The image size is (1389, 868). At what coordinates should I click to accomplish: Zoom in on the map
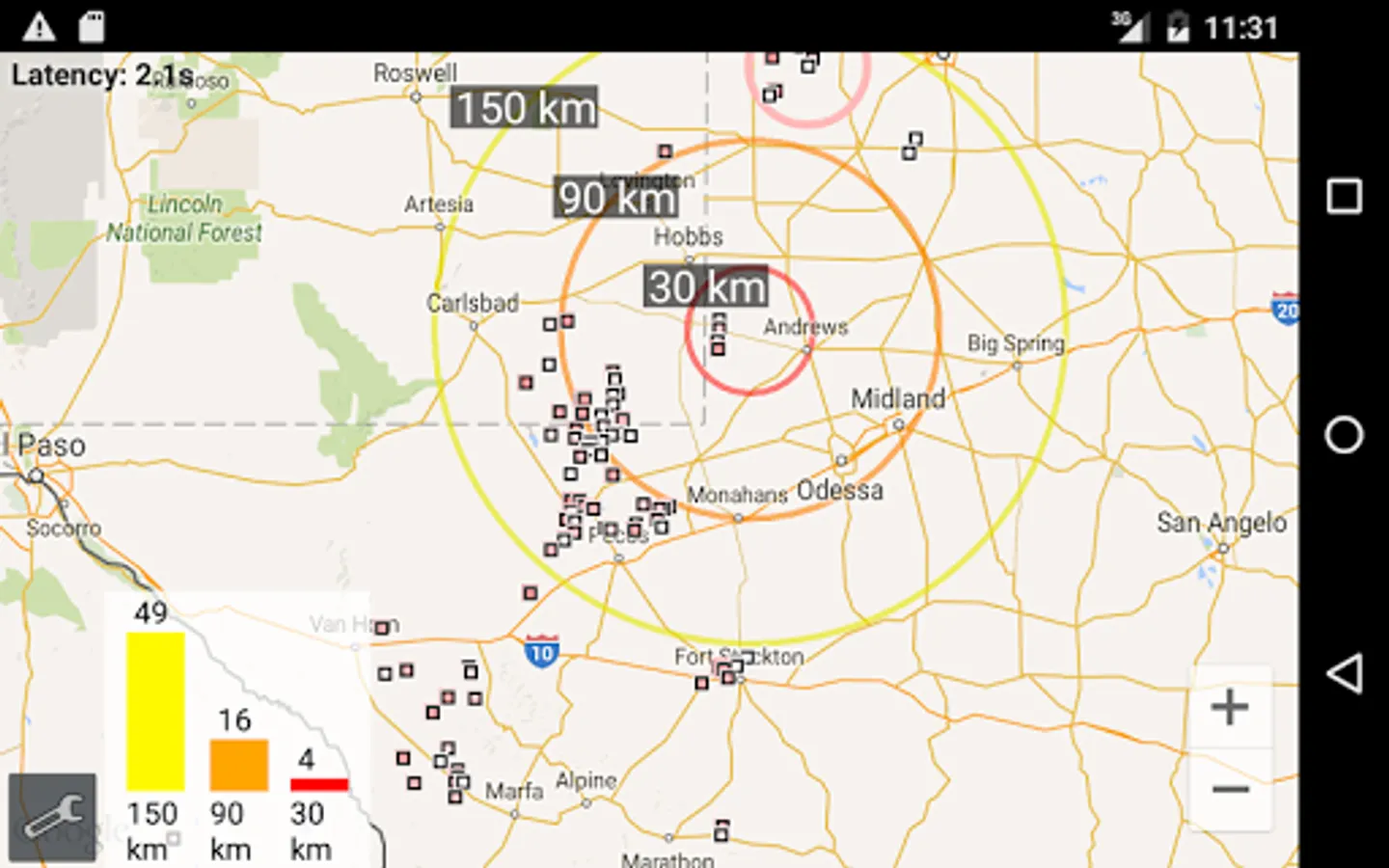1230,707
